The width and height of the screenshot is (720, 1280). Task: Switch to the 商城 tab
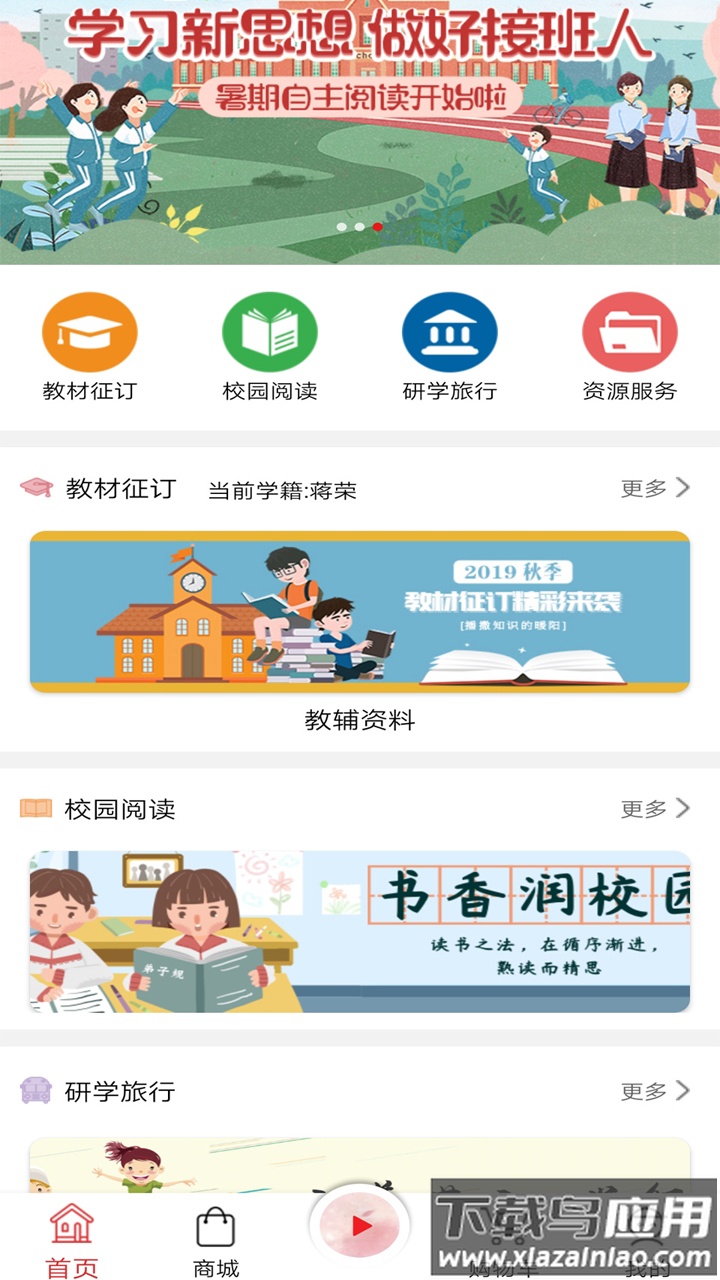[216, 1240]
